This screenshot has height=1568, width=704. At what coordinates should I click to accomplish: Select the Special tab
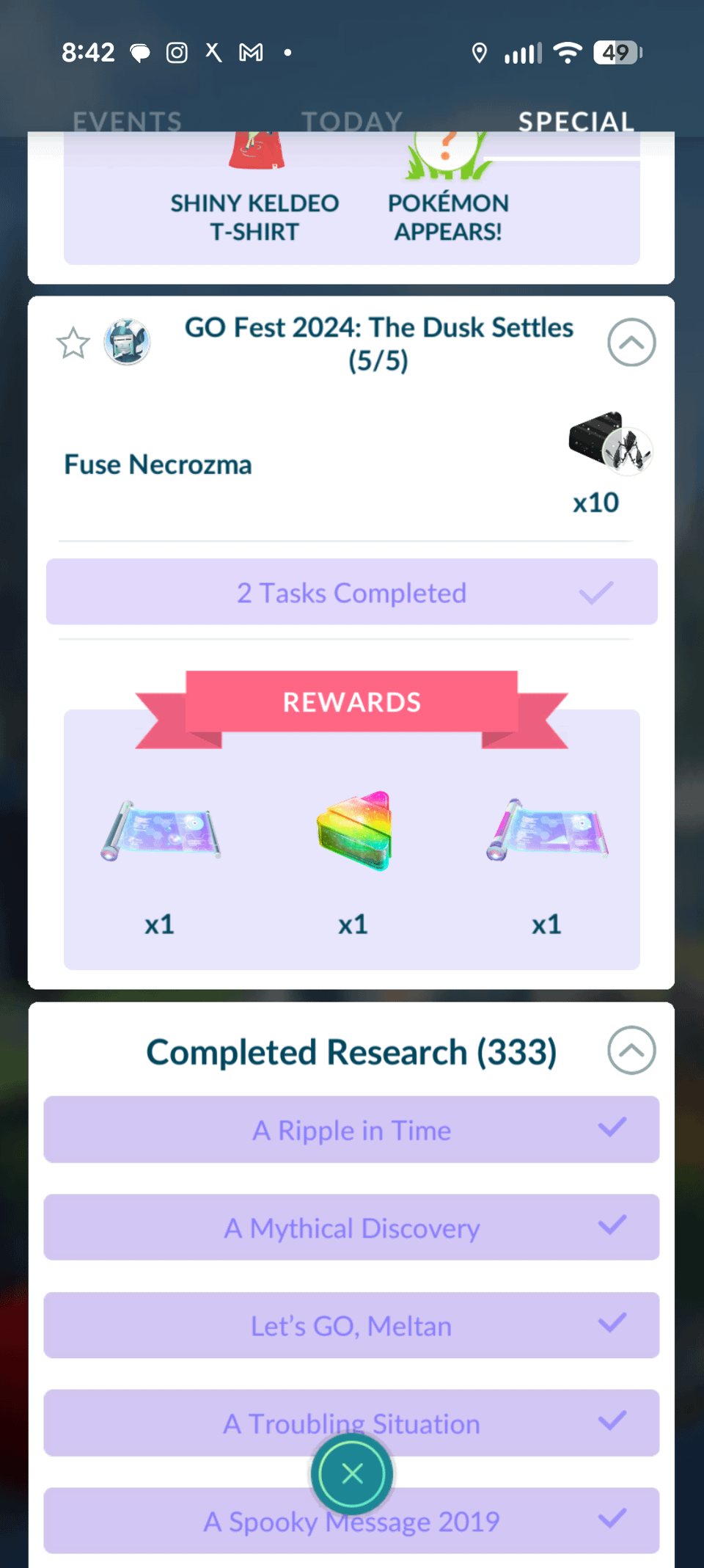click(x=576, y=120)
